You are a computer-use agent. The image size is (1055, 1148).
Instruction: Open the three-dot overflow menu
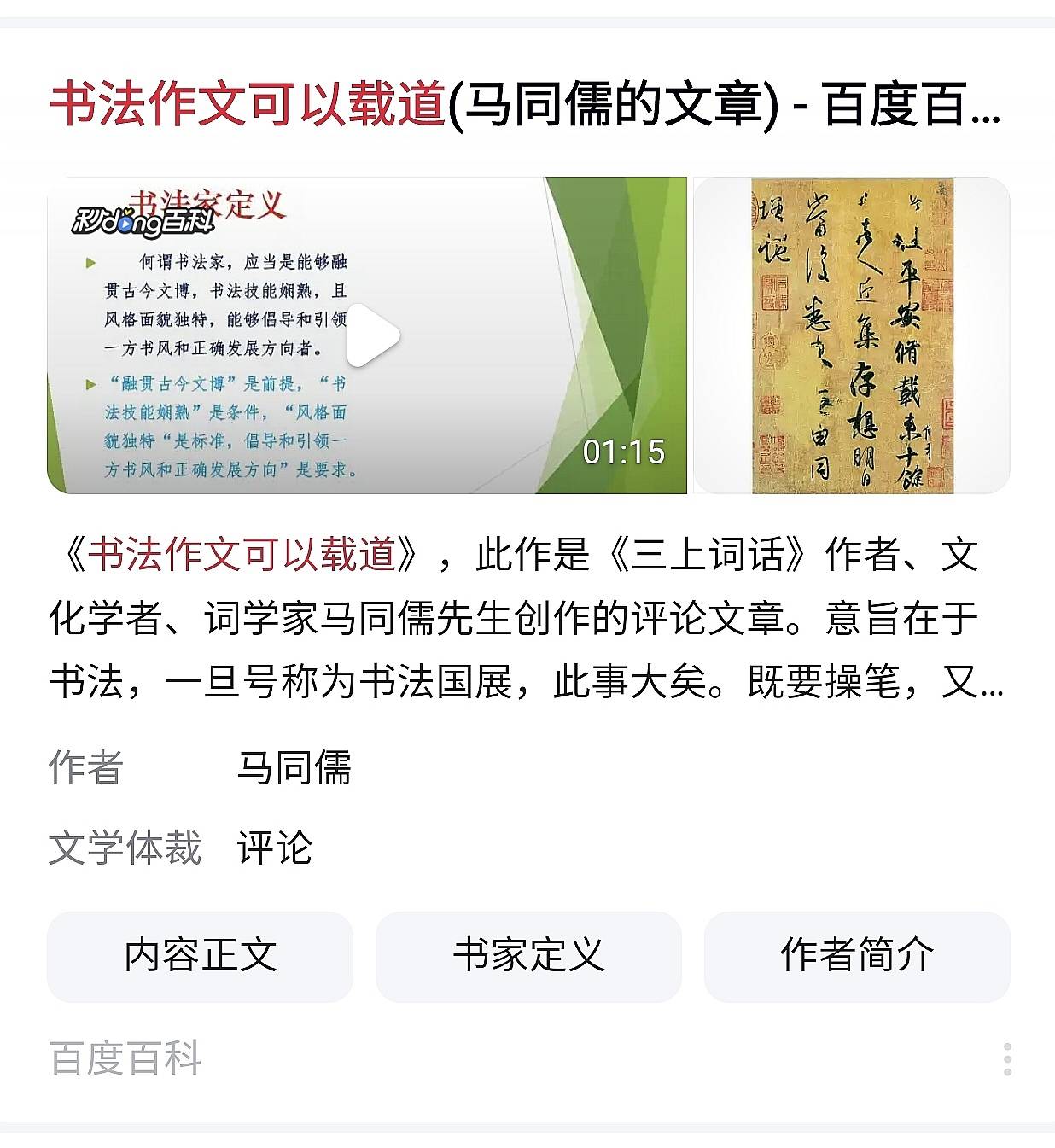1007,1058
